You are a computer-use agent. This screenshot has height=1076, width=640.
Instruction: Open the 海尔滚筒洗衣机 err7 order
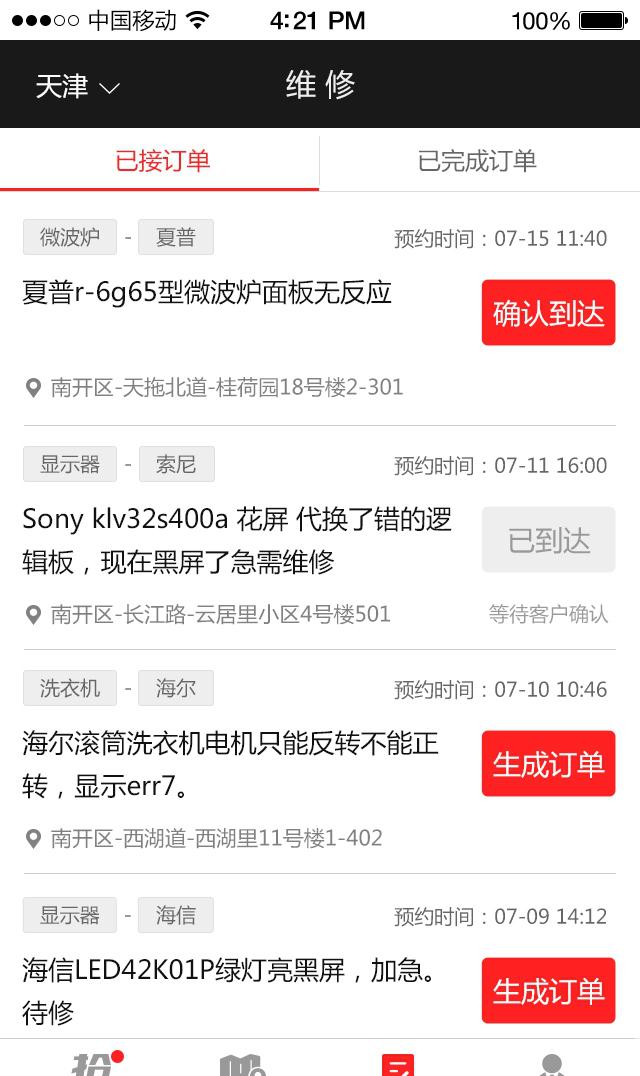click(x=230, y=764)
